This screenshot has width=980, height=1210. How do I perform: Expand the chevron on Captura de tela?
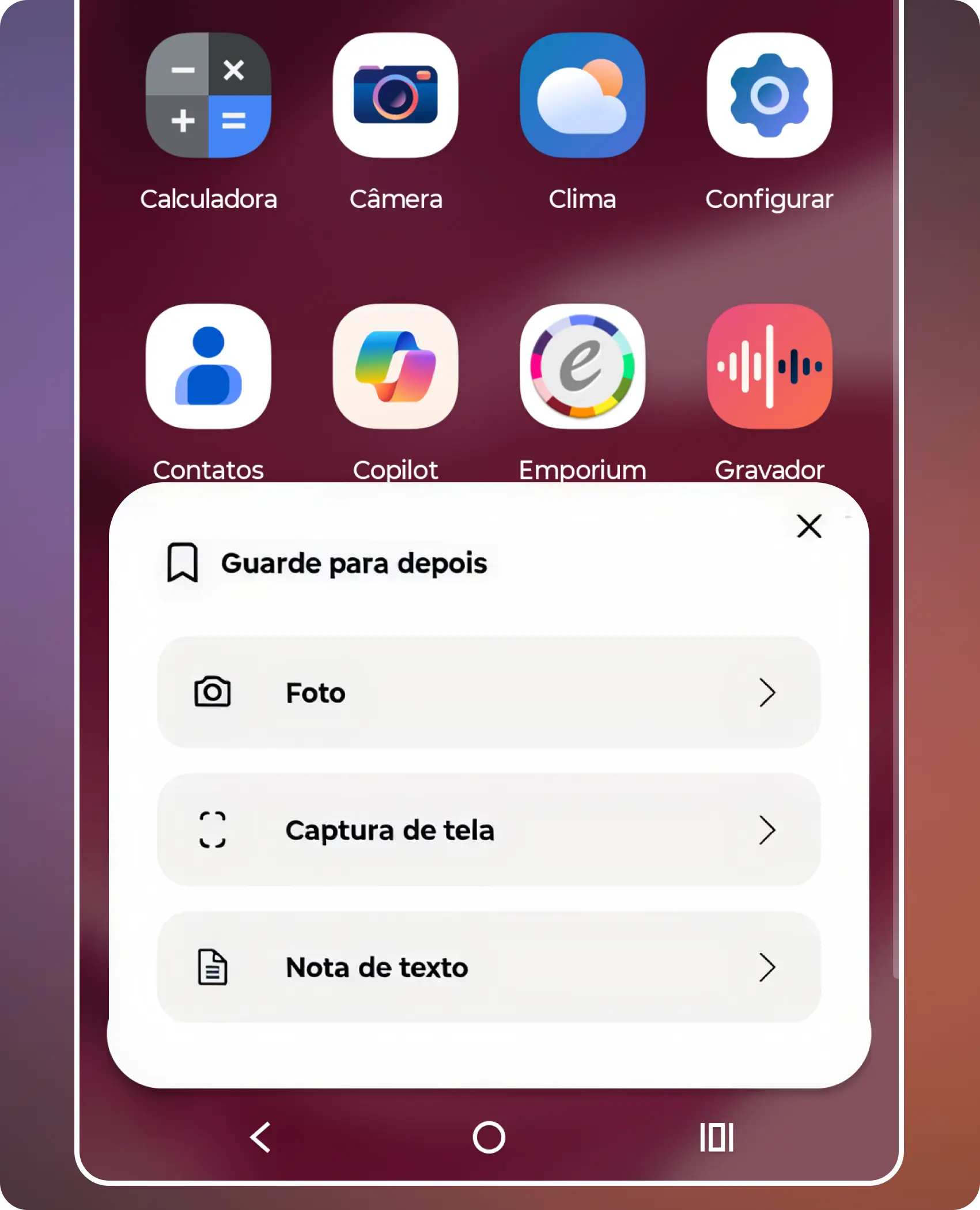pos(768,830)
